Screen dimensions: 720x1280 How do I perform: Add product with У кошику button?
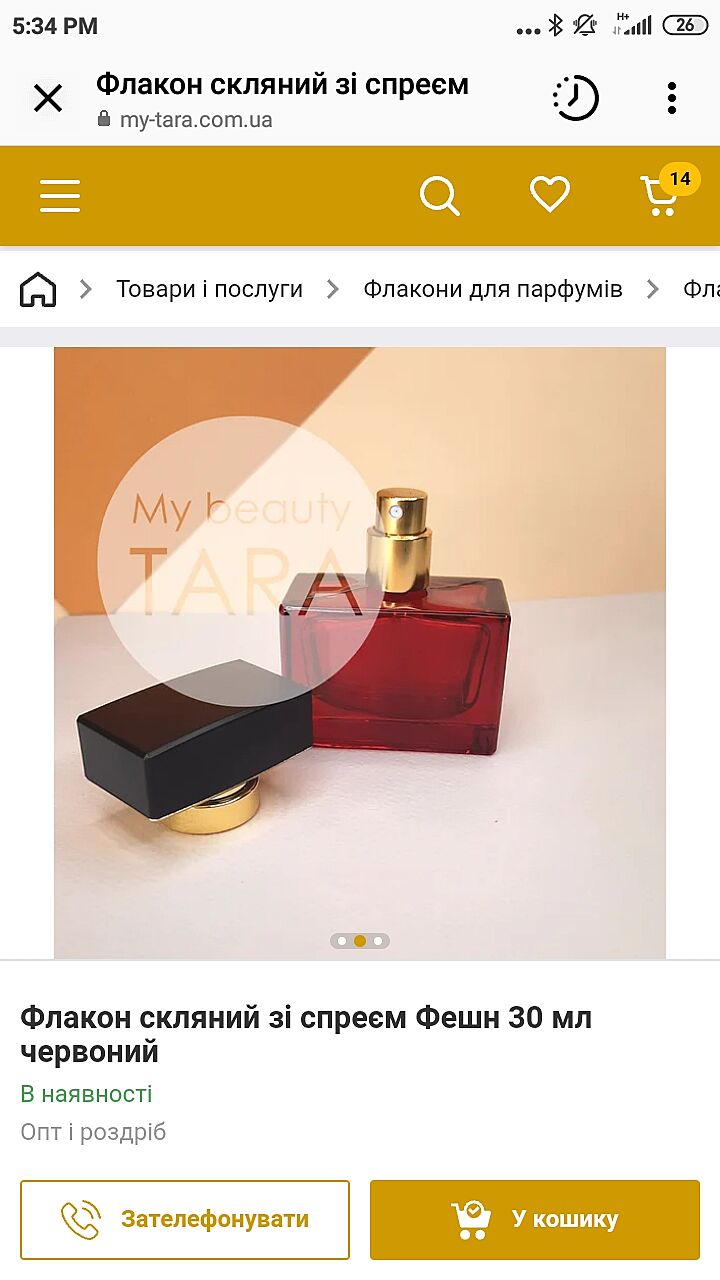pyautogui.click(x=535, y=1220)
